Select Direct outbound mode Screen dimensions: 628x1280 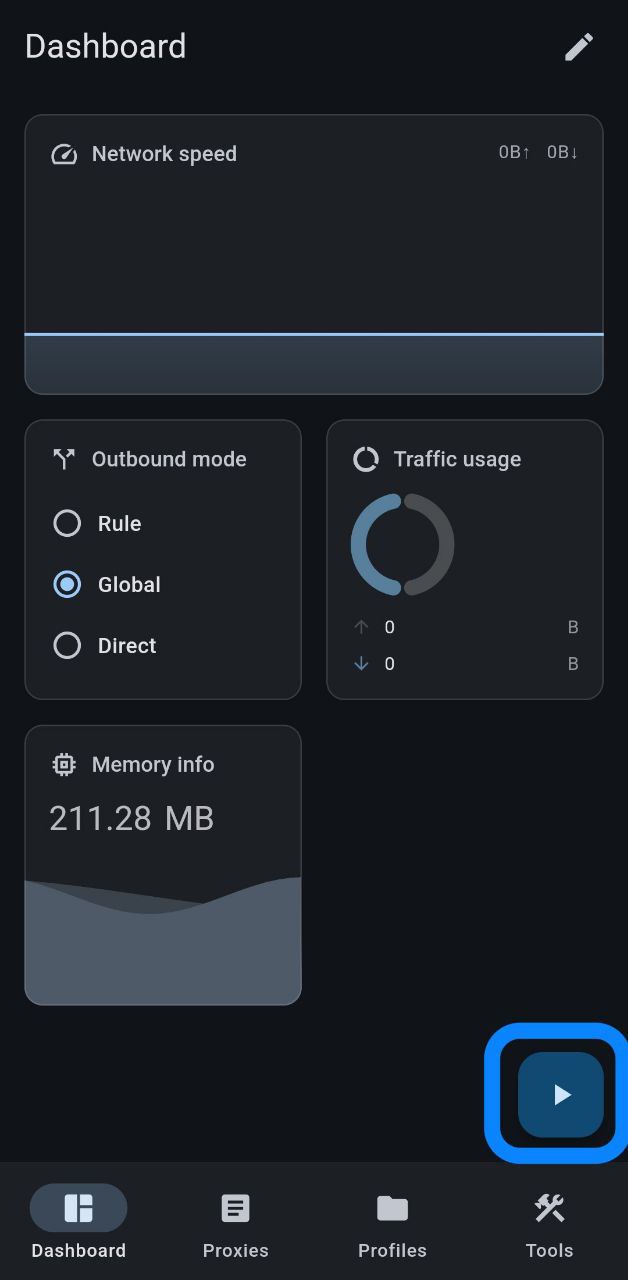[163, 646]
